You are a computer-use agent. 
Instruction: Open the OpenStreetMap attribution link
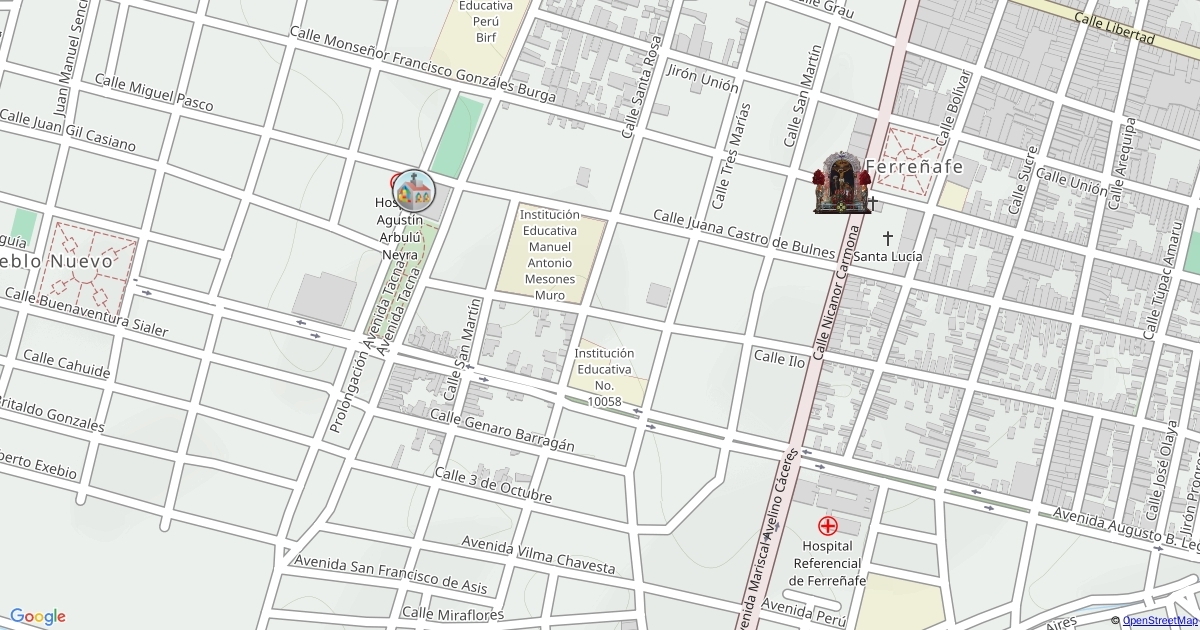[1158, 621]
